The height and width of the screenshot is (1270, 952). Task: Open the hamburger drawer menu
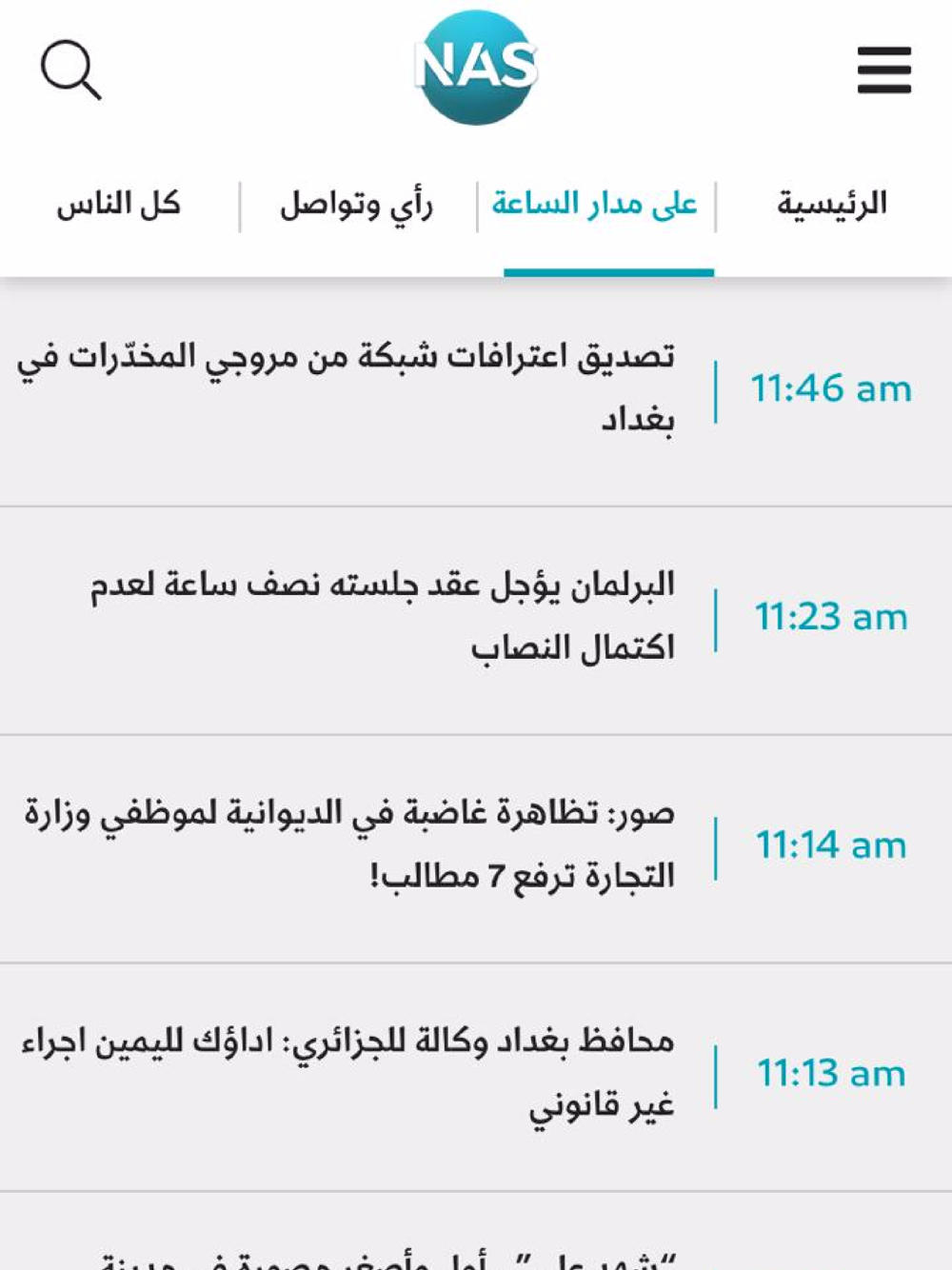tap(883, 70)
